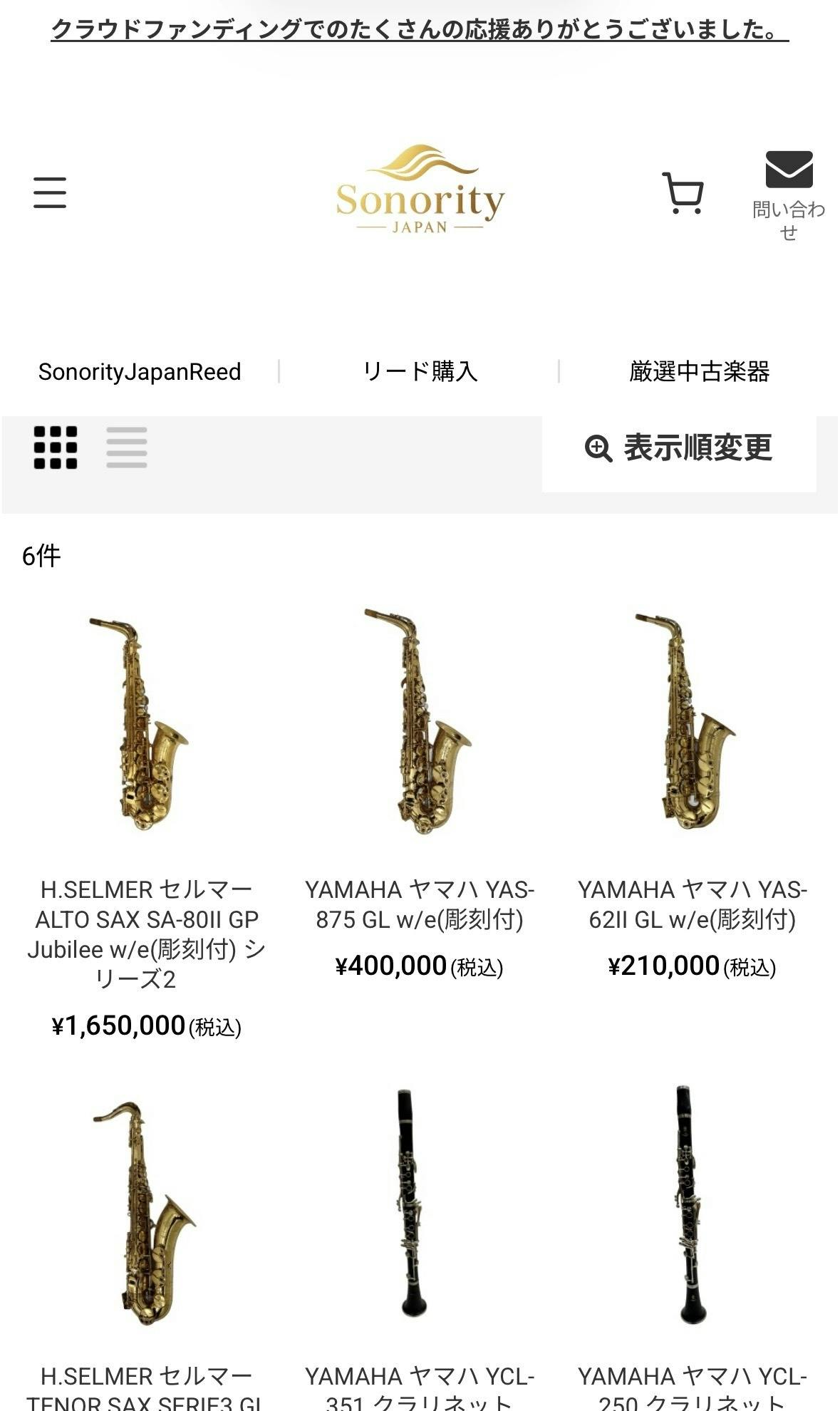Open 厳選中古楽器 category
Screen dimensions: 840x1411
(x=699, y=371)
